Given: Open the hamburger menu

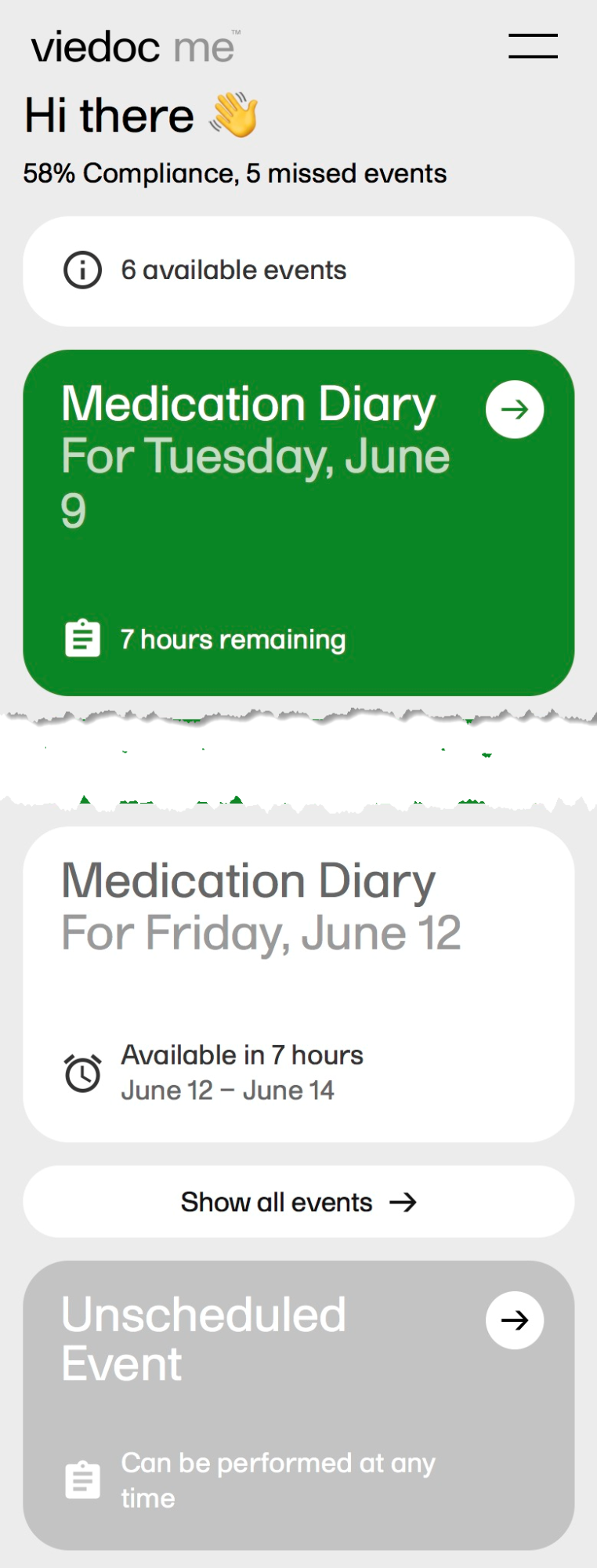Looking at the screenshot, I should click(x=533, y=46).
